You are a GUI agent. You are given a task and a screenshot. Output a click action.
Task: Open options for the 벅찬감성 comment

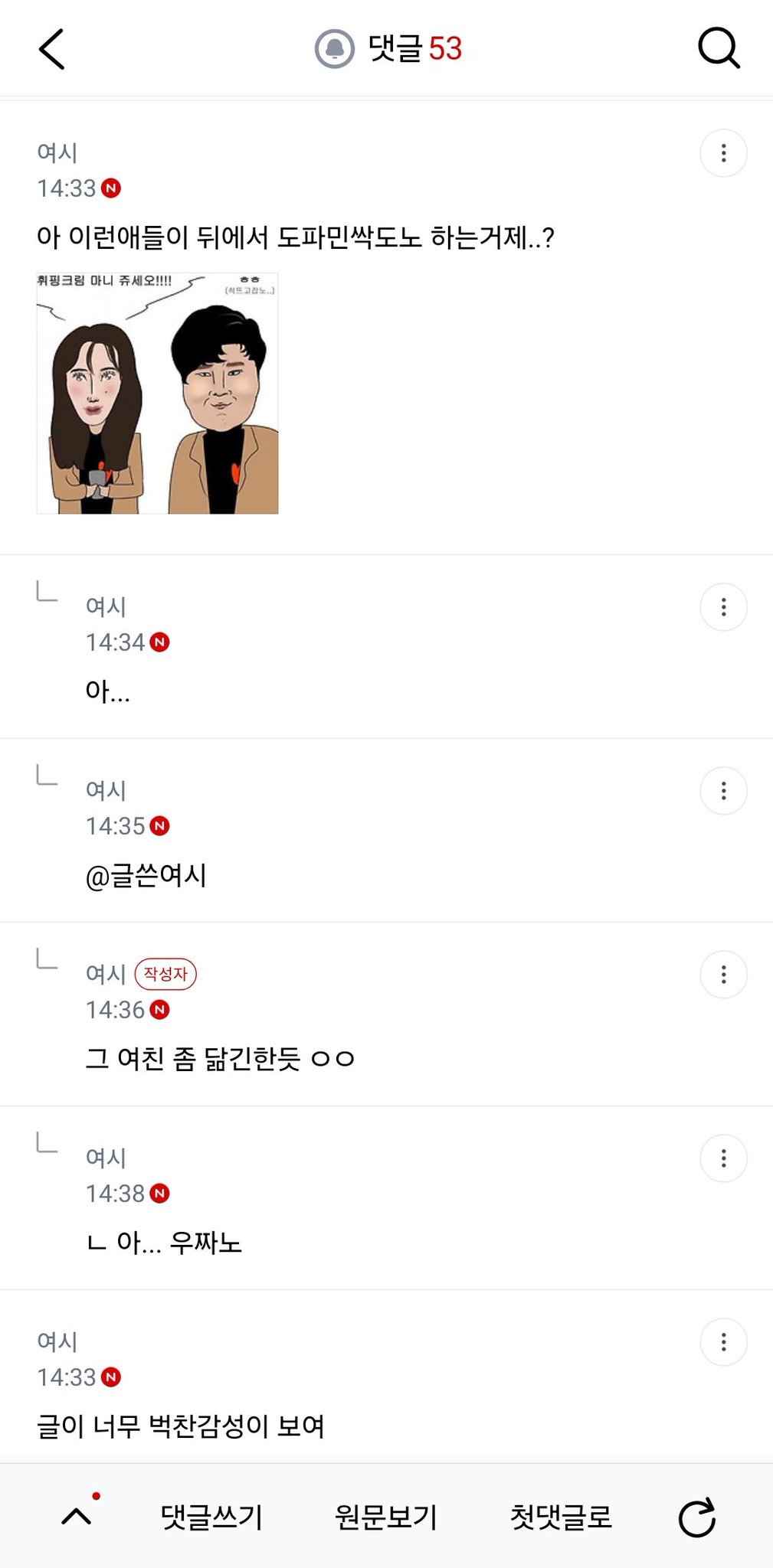723,1342
